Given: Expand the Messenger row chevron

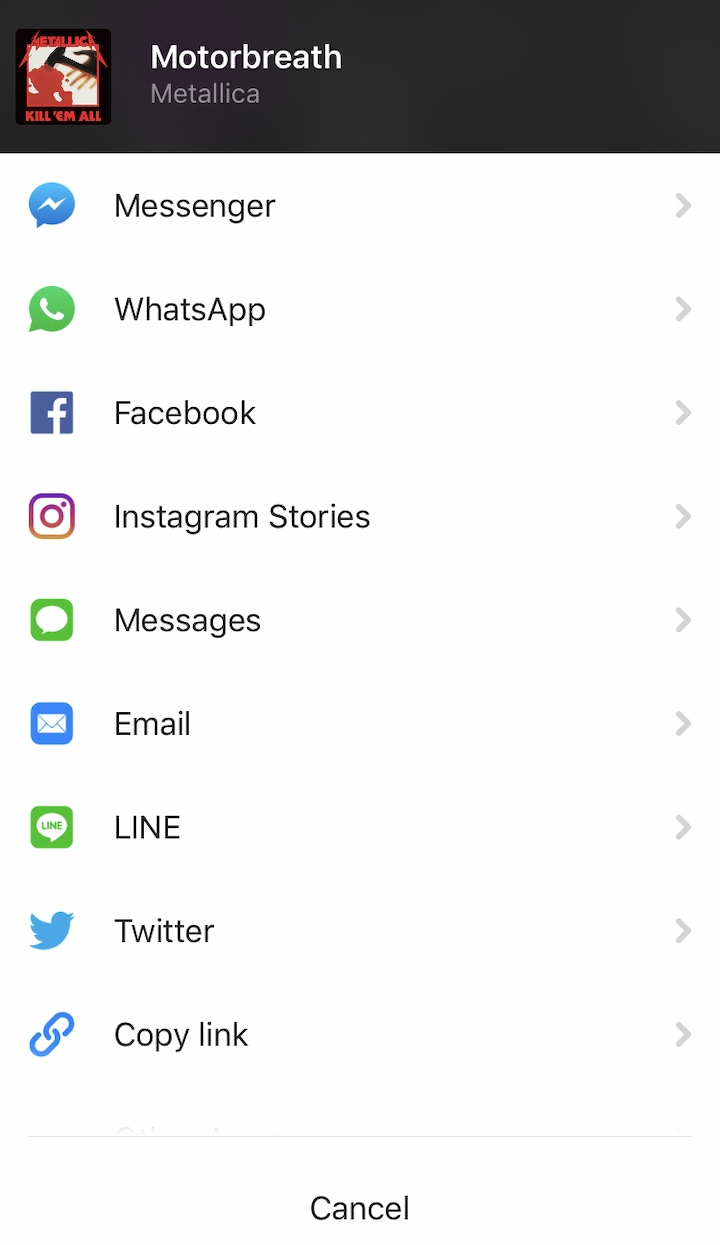Looking at the screenshot, I should click(x=683, y=205).
